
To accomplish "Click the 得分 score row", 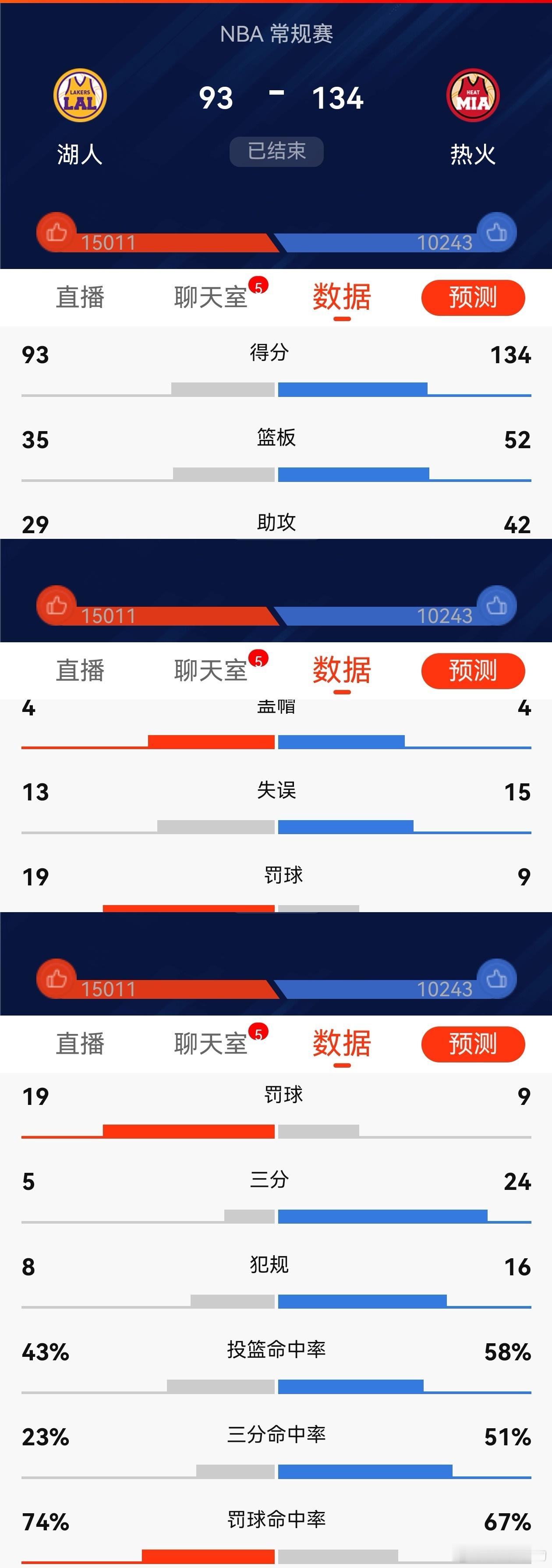I will tap(276, 355).
